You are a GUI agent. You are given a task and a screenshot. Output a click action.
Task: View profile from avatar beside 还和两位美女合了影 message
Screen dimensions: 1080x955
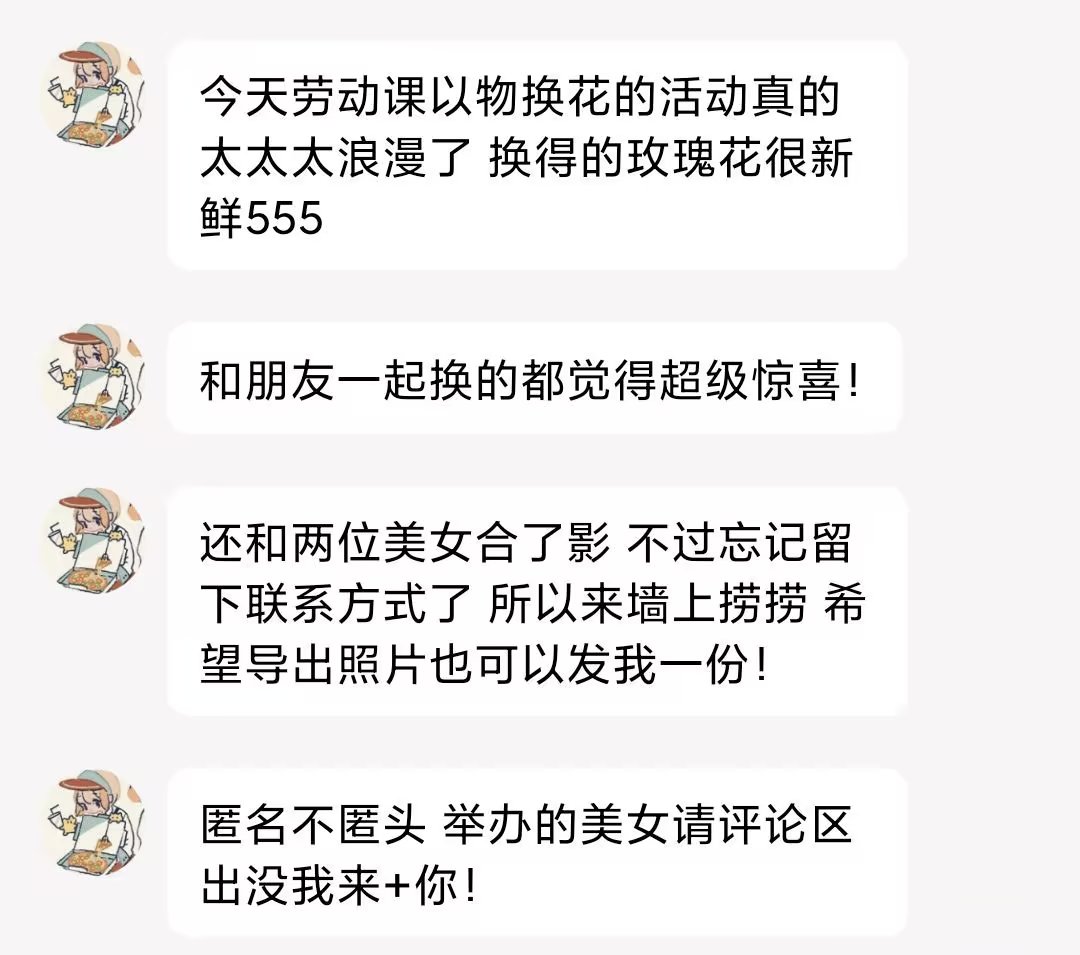click(93, 540)
